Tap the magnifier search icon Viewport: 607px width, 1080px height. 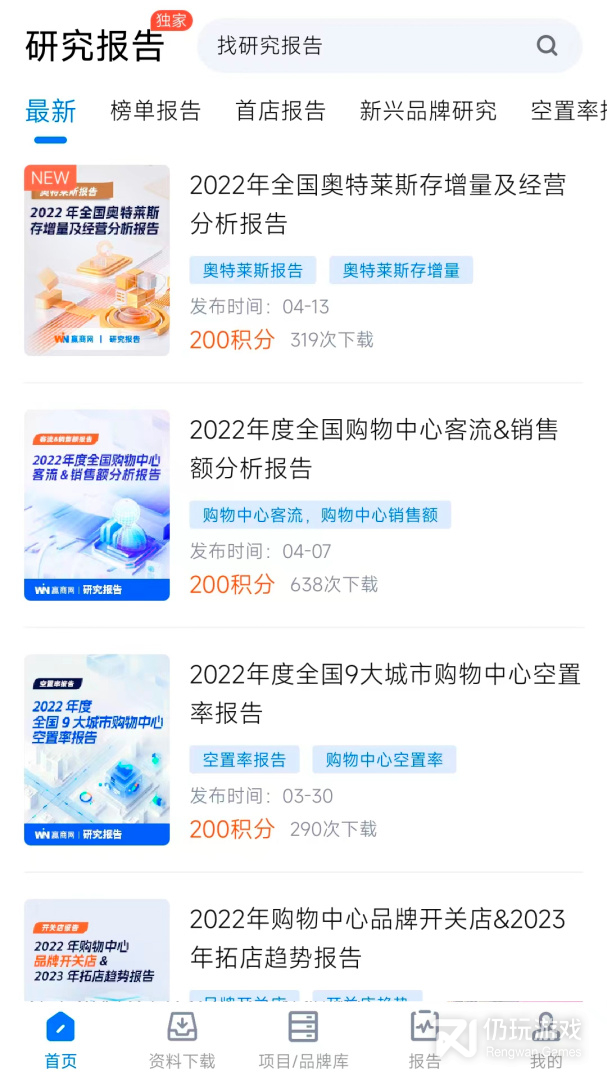click(547, 45)
